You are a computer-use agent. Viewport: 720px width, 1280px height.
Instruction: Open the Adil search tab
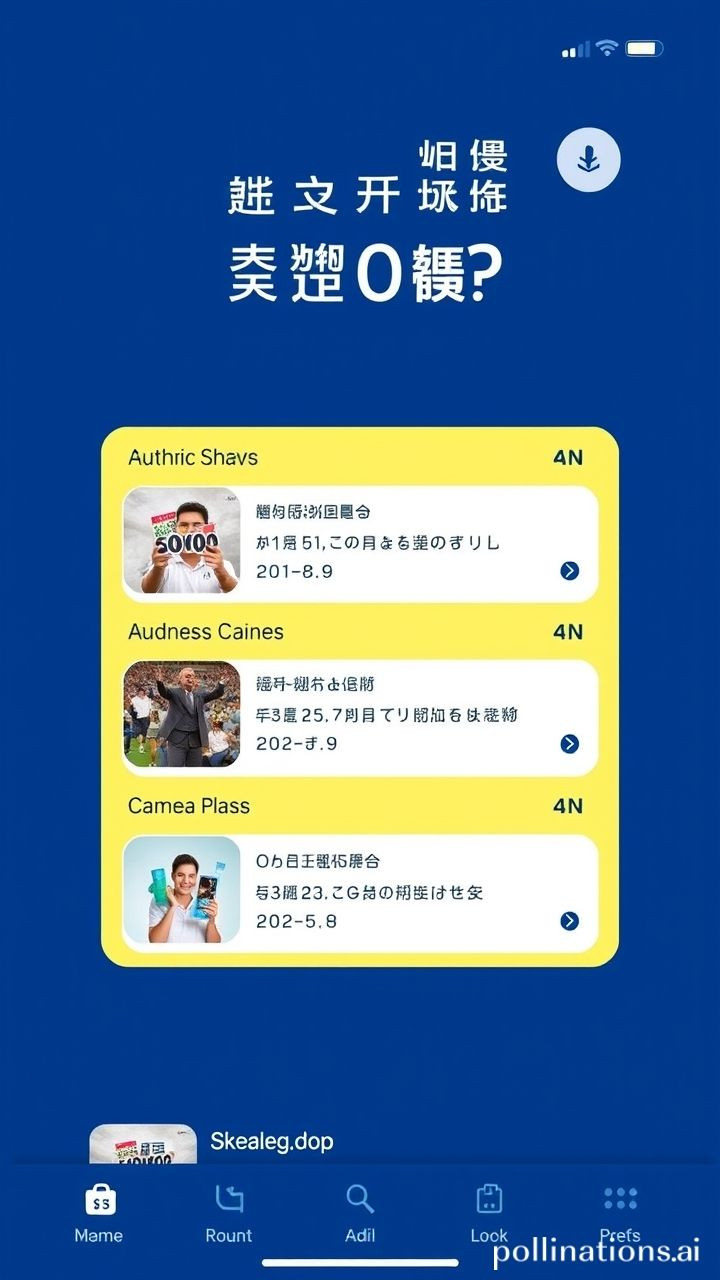pyautogui.click(x=360, y=1212)
